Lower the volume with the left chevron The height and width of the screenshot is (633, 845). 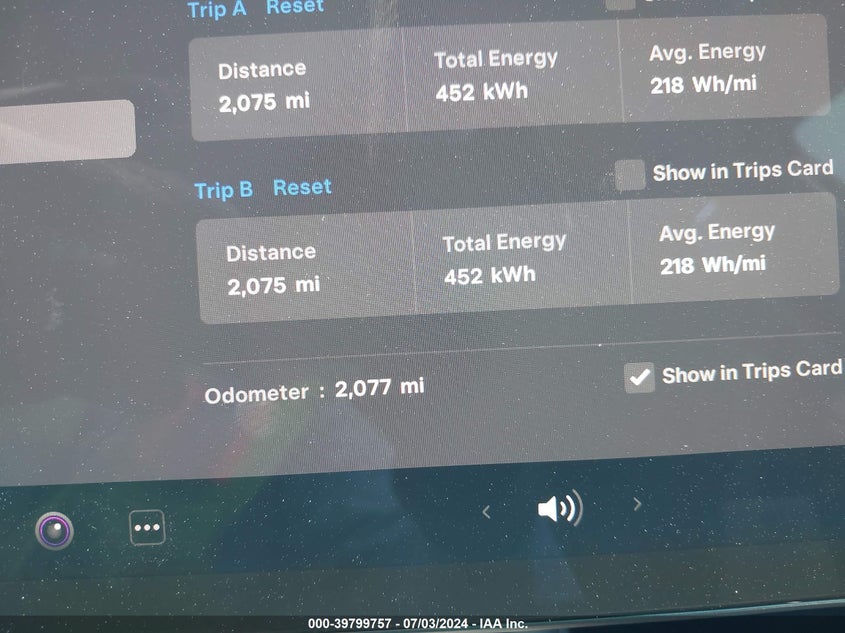[486, 512]
